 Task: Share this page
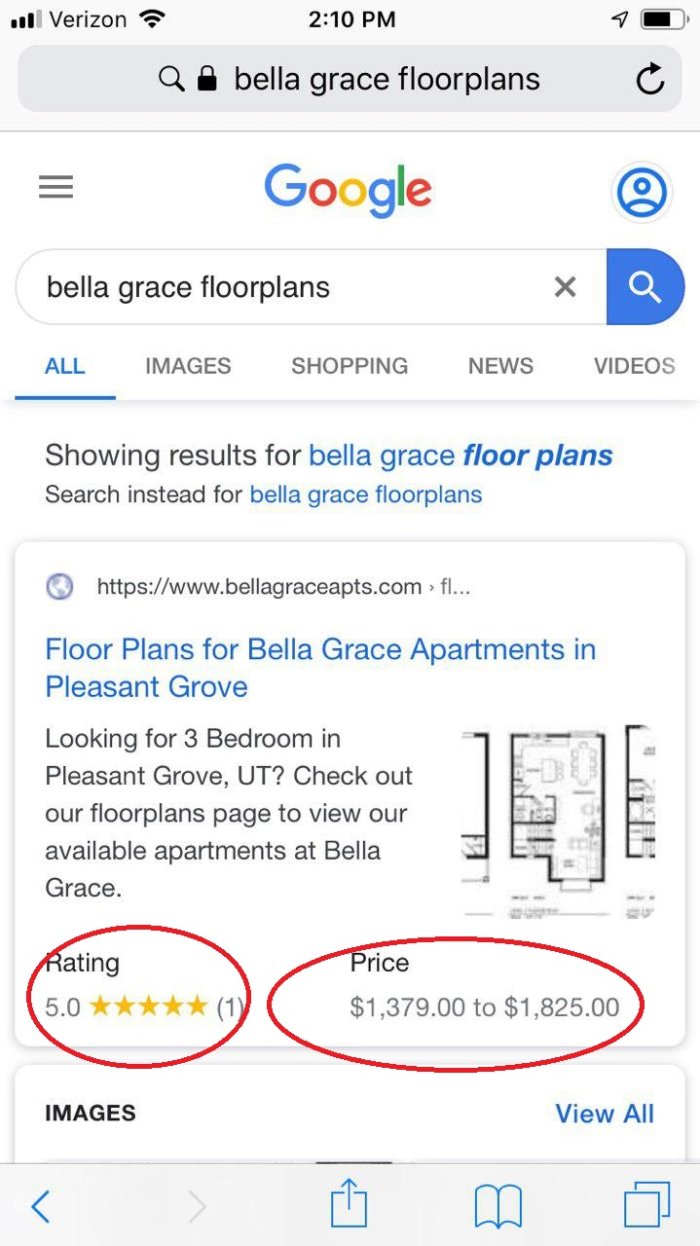(x=348, y=1203)
